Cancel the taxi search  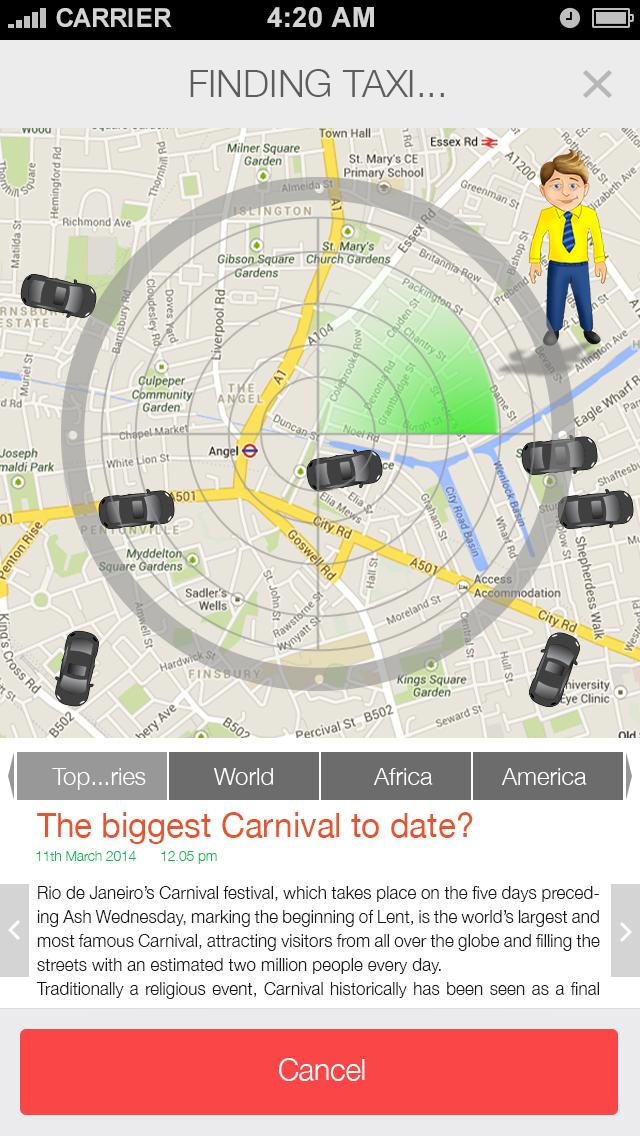pos(320,1071)
